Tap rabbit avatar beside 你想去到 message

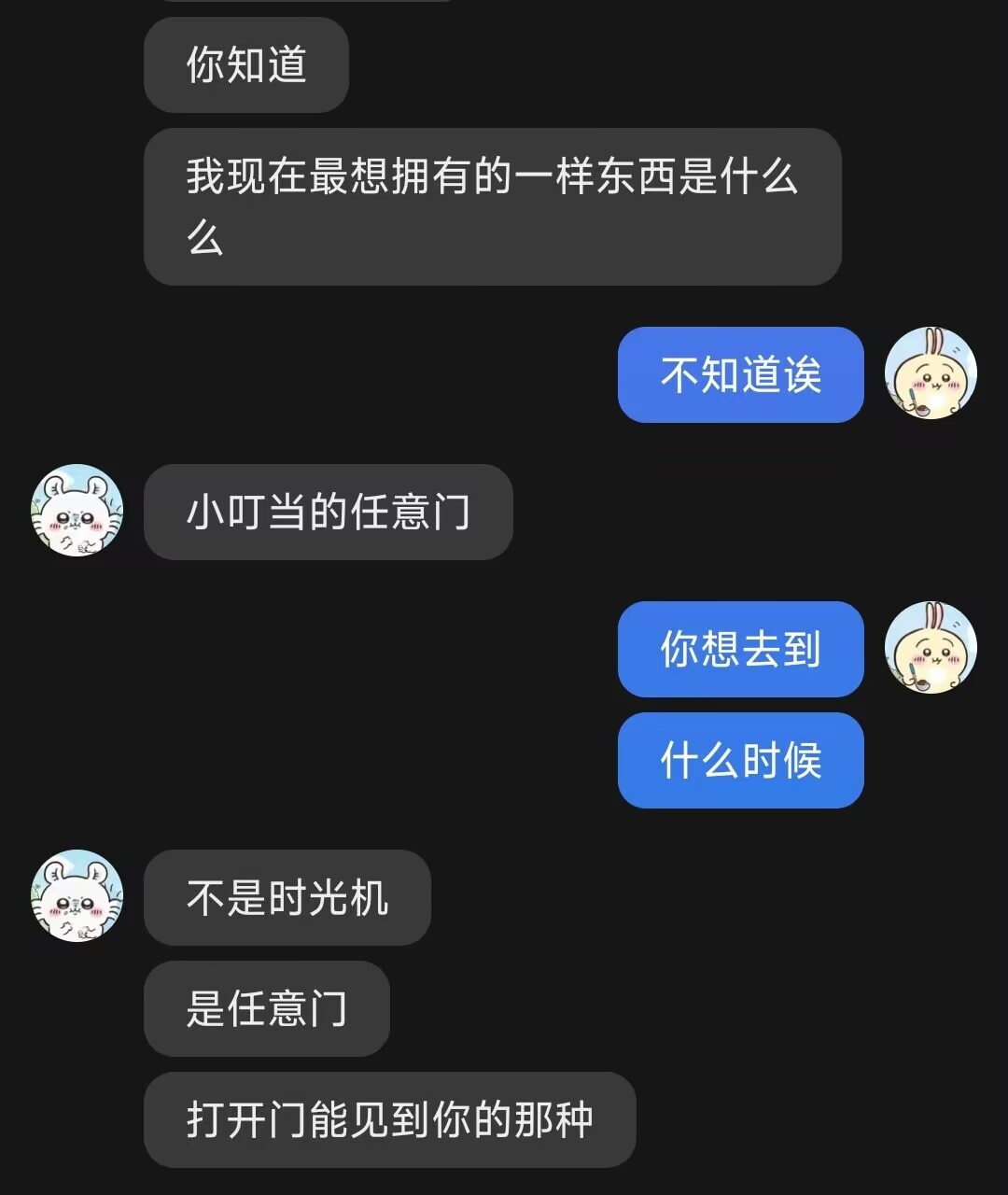click(x=930, y=648)
